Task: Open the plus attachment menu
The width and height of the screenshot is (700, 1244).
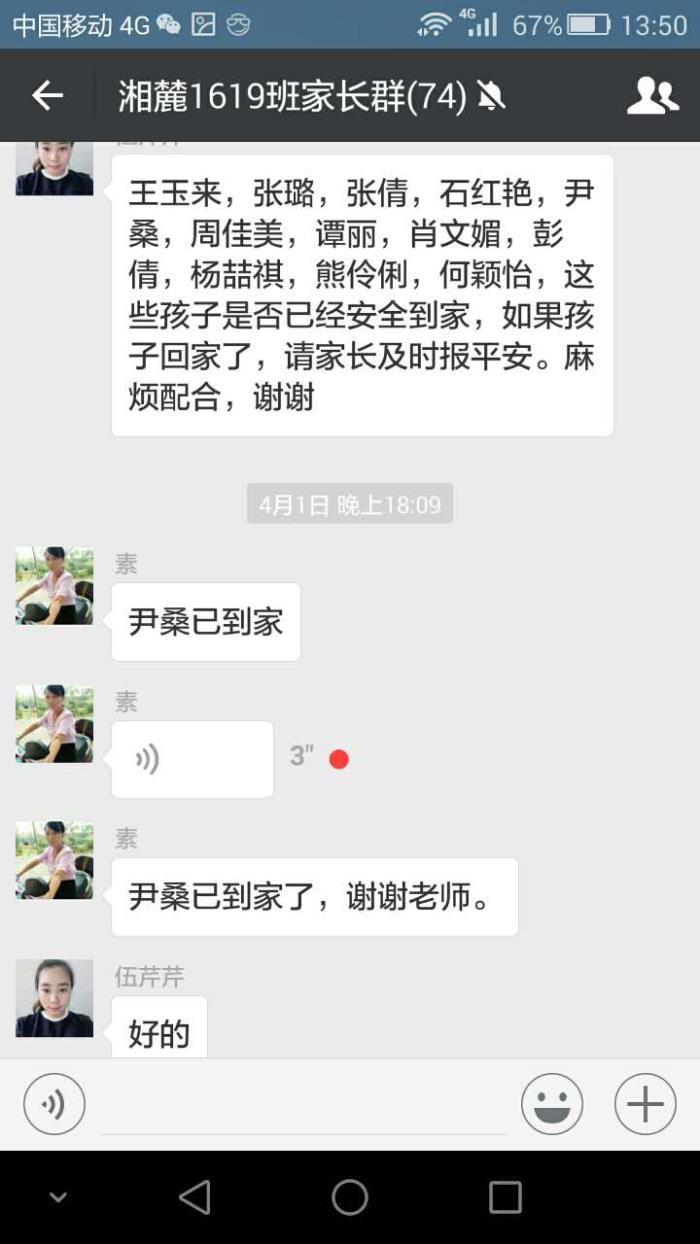Action: [645, 1104]
